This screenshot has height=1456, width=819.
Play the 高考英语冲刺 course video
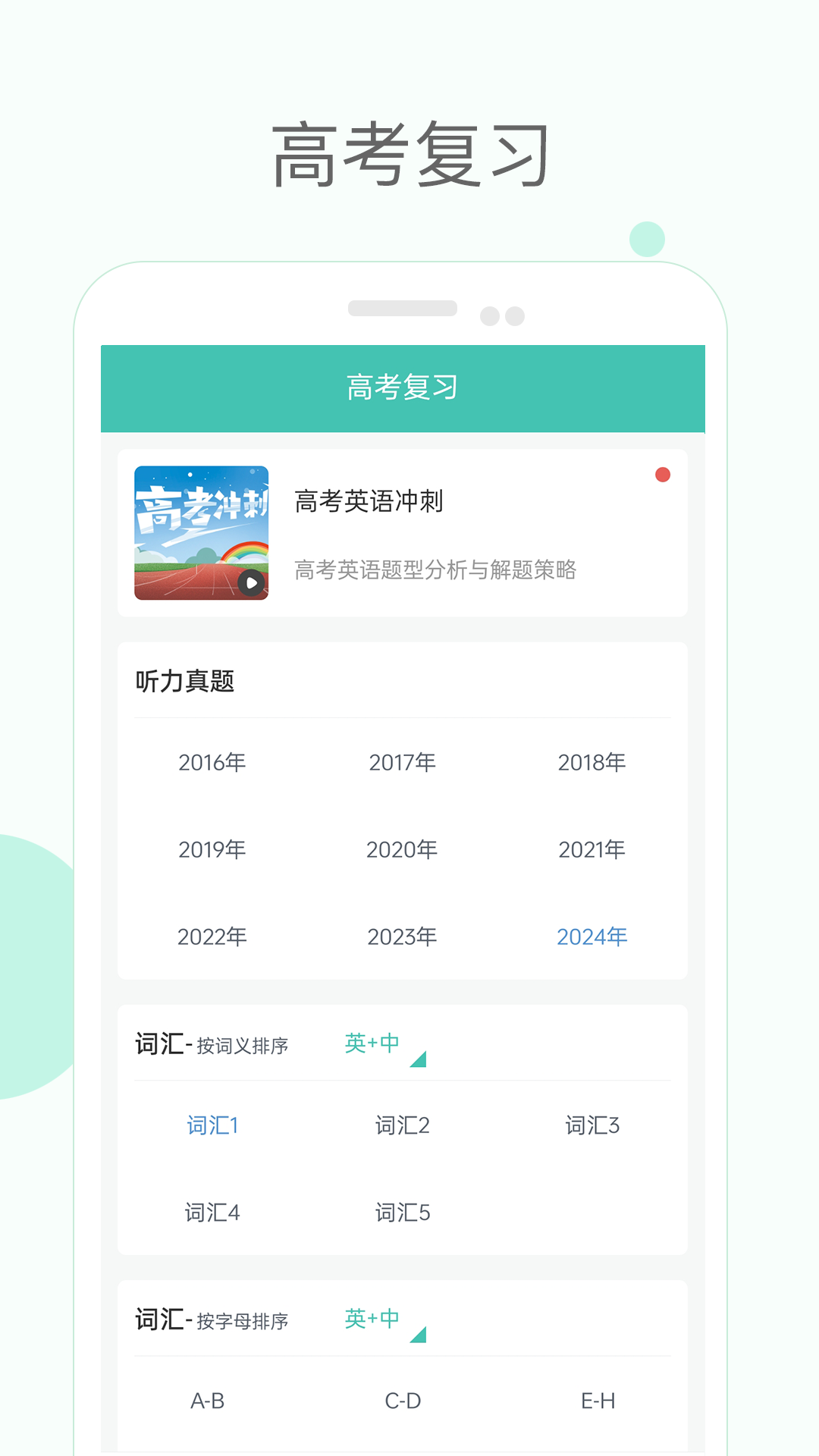tap(250, 582)
